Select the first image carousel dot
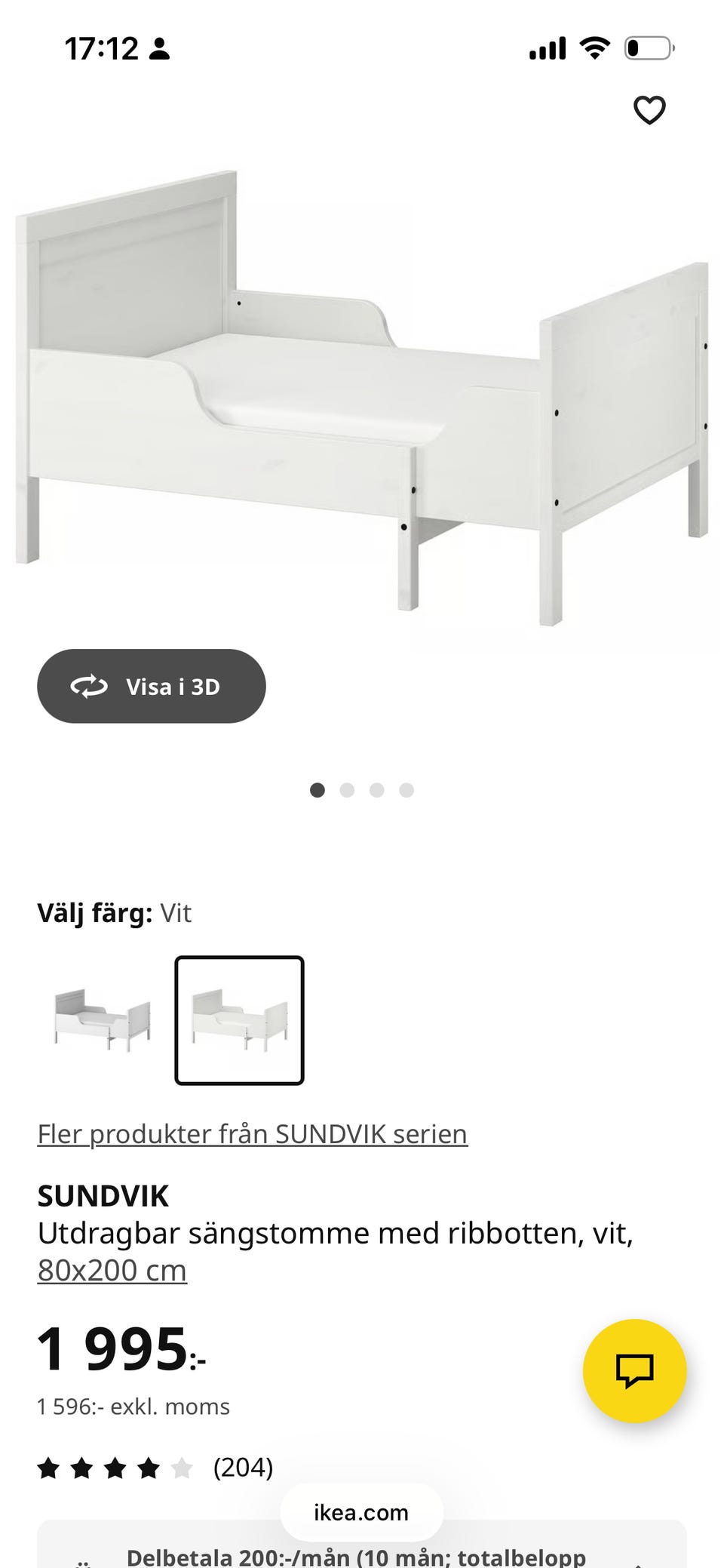This screenshot has height=1568, width=724. (x=318, y=790)
